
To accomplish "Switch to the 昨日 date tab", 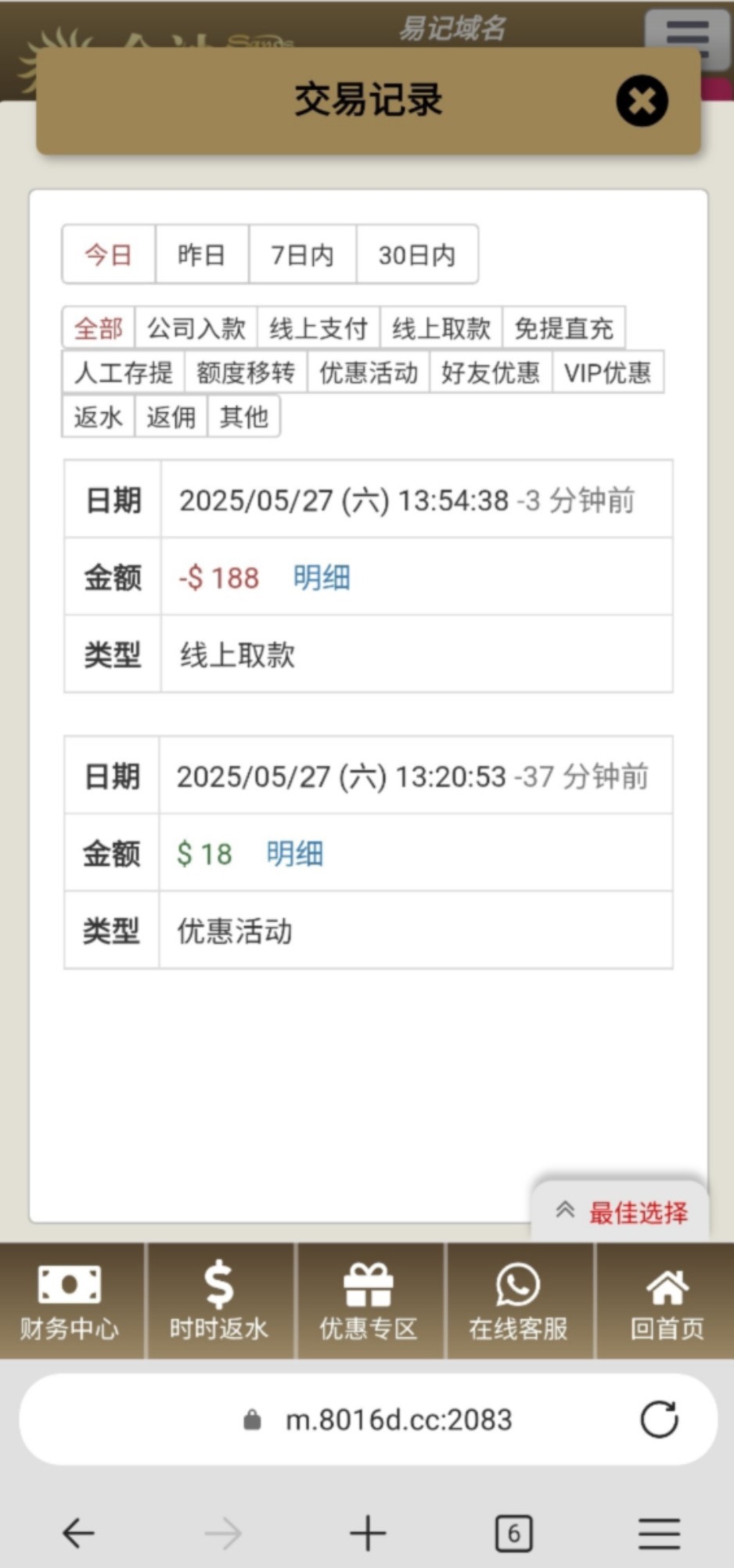I will point(201,254).
